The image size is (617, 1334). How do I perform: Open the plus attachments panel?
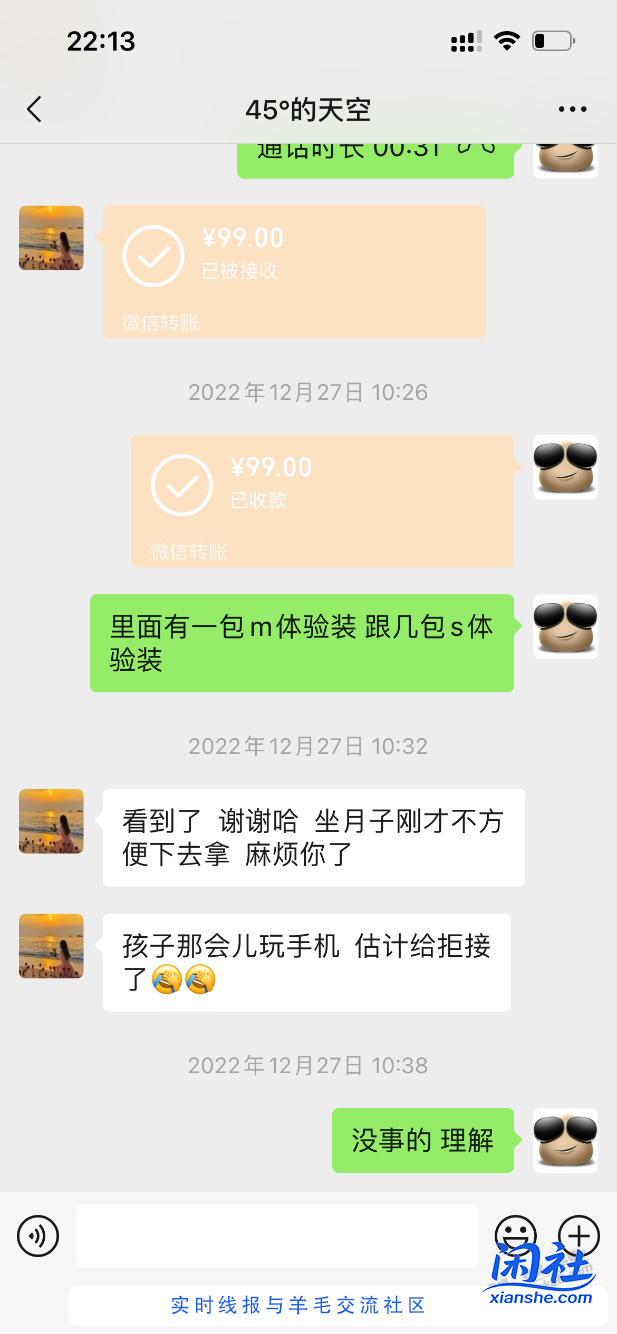click(578, 1236)
